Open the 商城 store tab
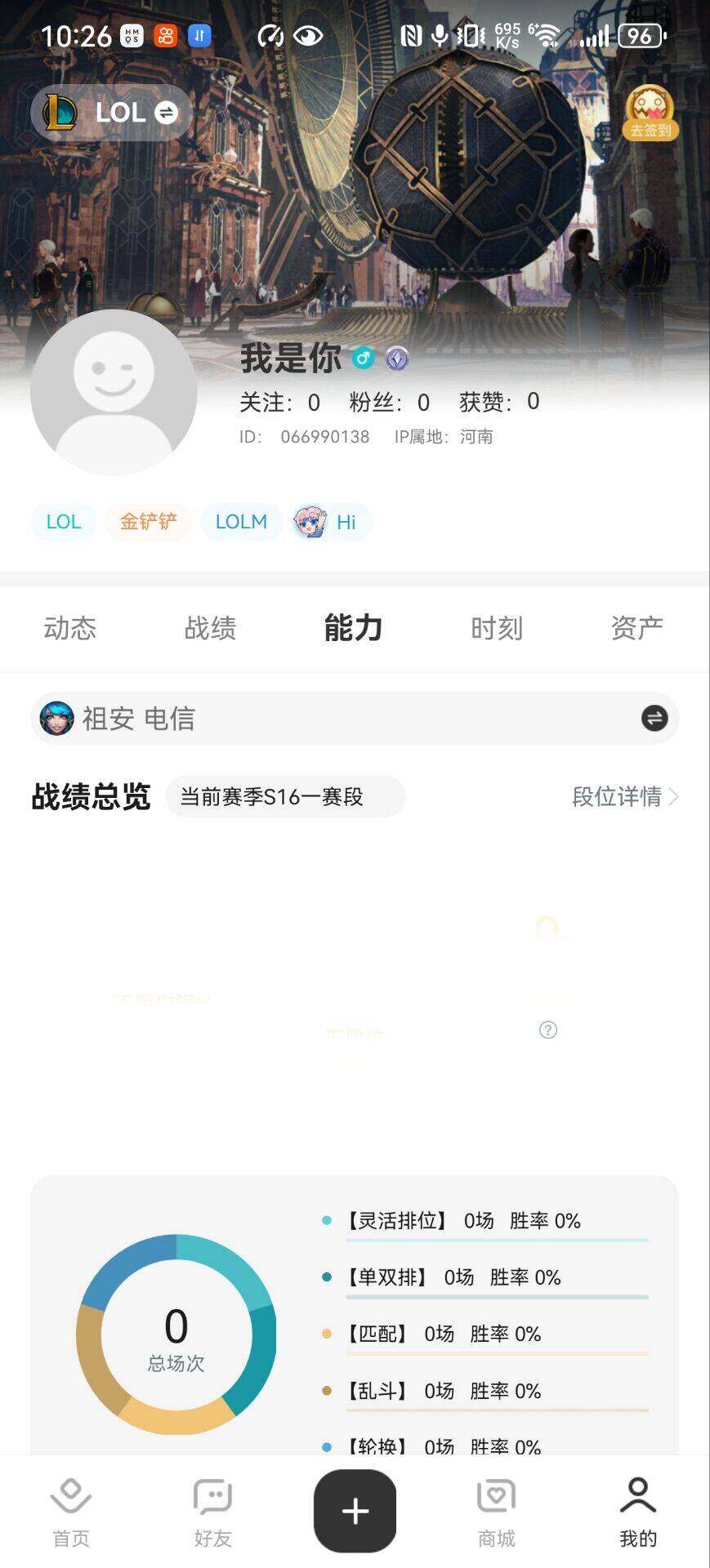 496,1512
